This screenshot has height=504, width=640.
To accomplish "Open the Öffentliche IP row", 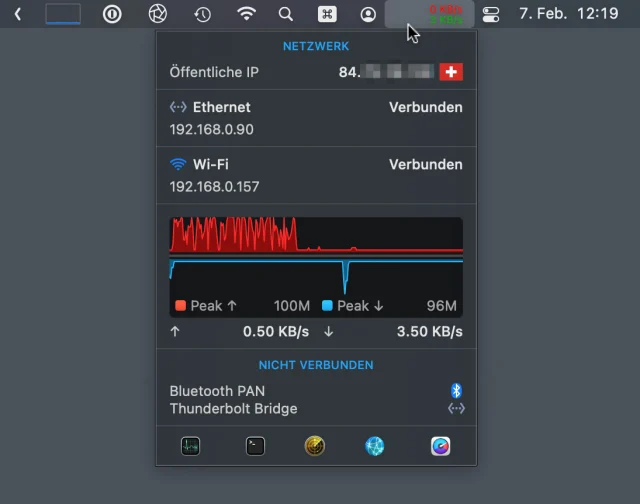I will point(316,72).
